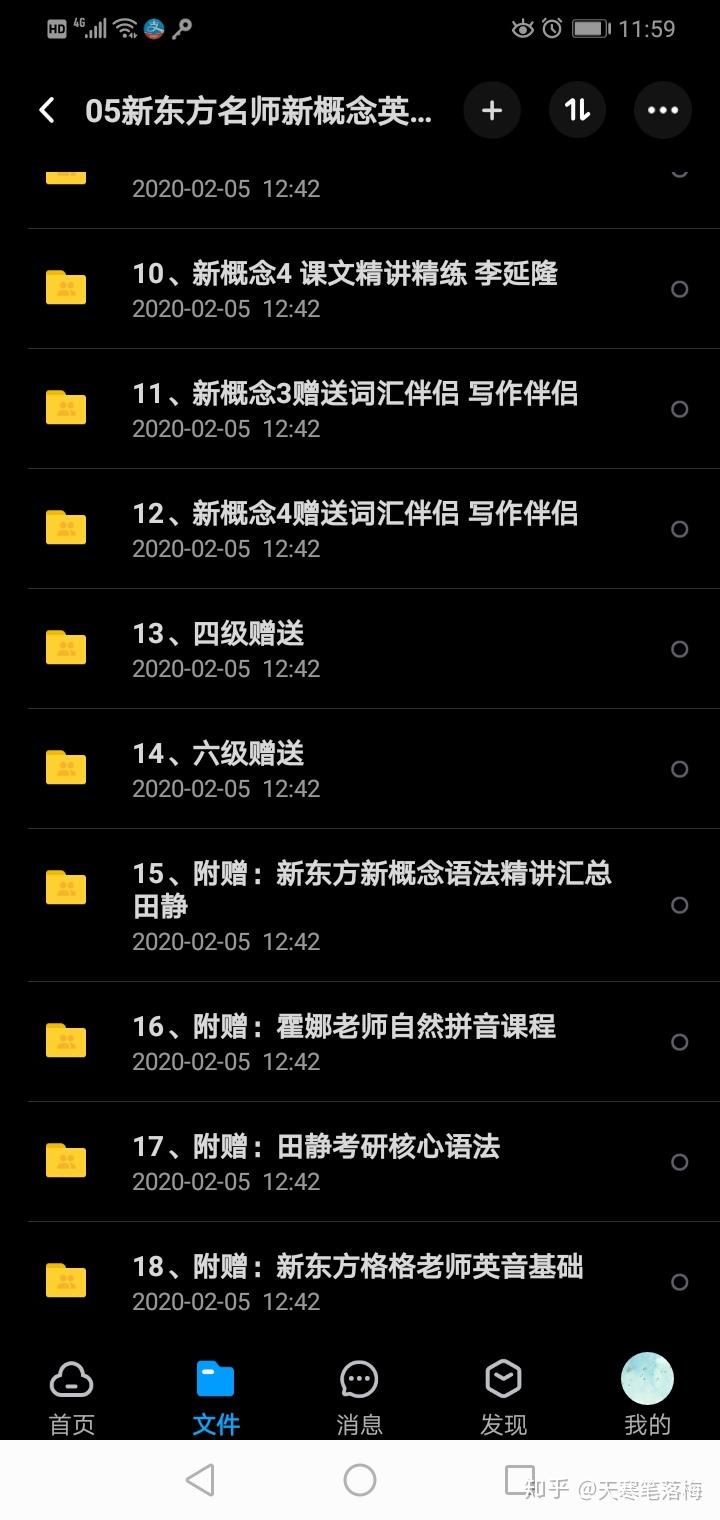This screenshot has height=1520, width=720.
Task: Tap the system back triangle
Action: pos(201,1480)
